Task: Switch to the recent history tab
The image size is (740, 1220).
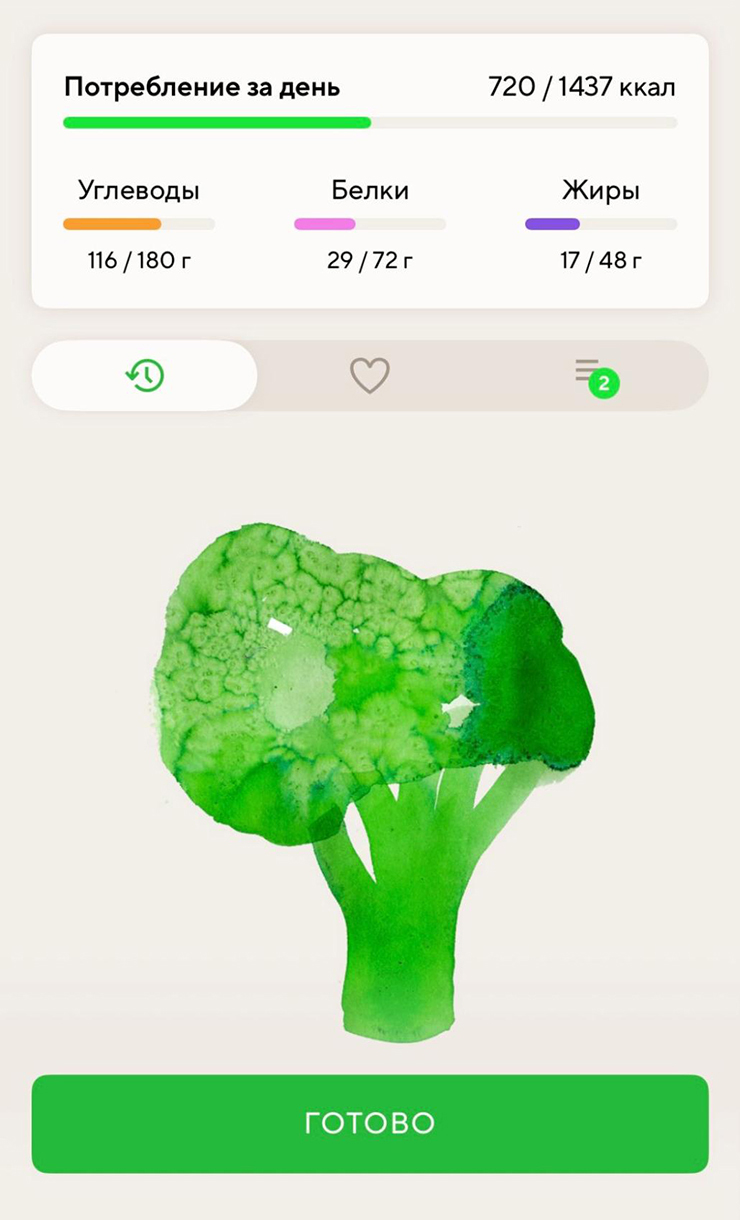Action: [x=145, y=375]
